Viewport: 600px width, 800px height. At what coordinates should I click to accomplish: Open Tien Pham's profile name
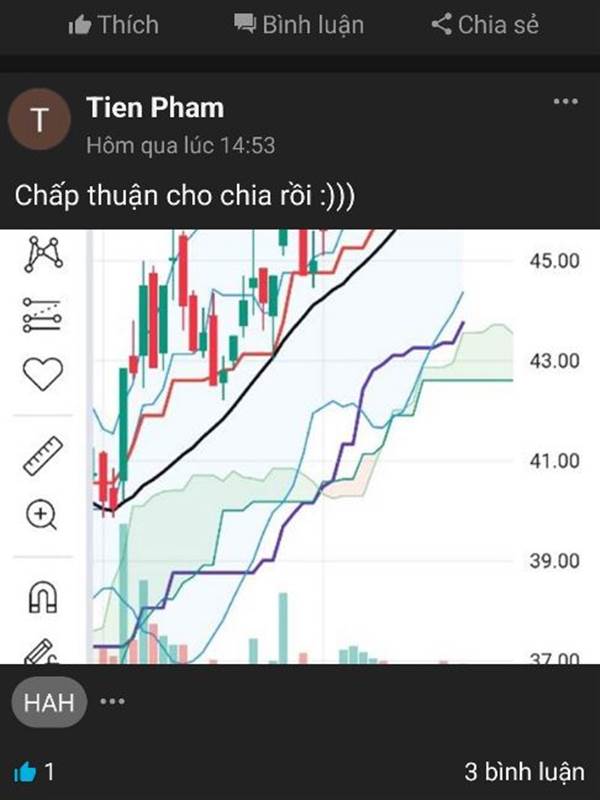tap(155, 108)
